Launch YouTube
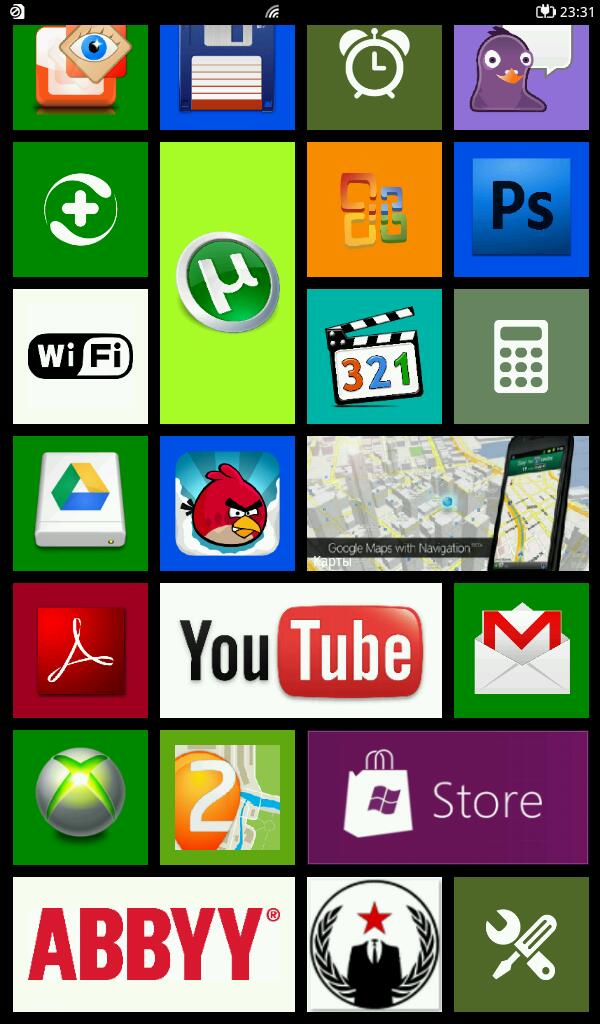Image resolution: width=600 pixels, height=1024 pixels. 301,650
